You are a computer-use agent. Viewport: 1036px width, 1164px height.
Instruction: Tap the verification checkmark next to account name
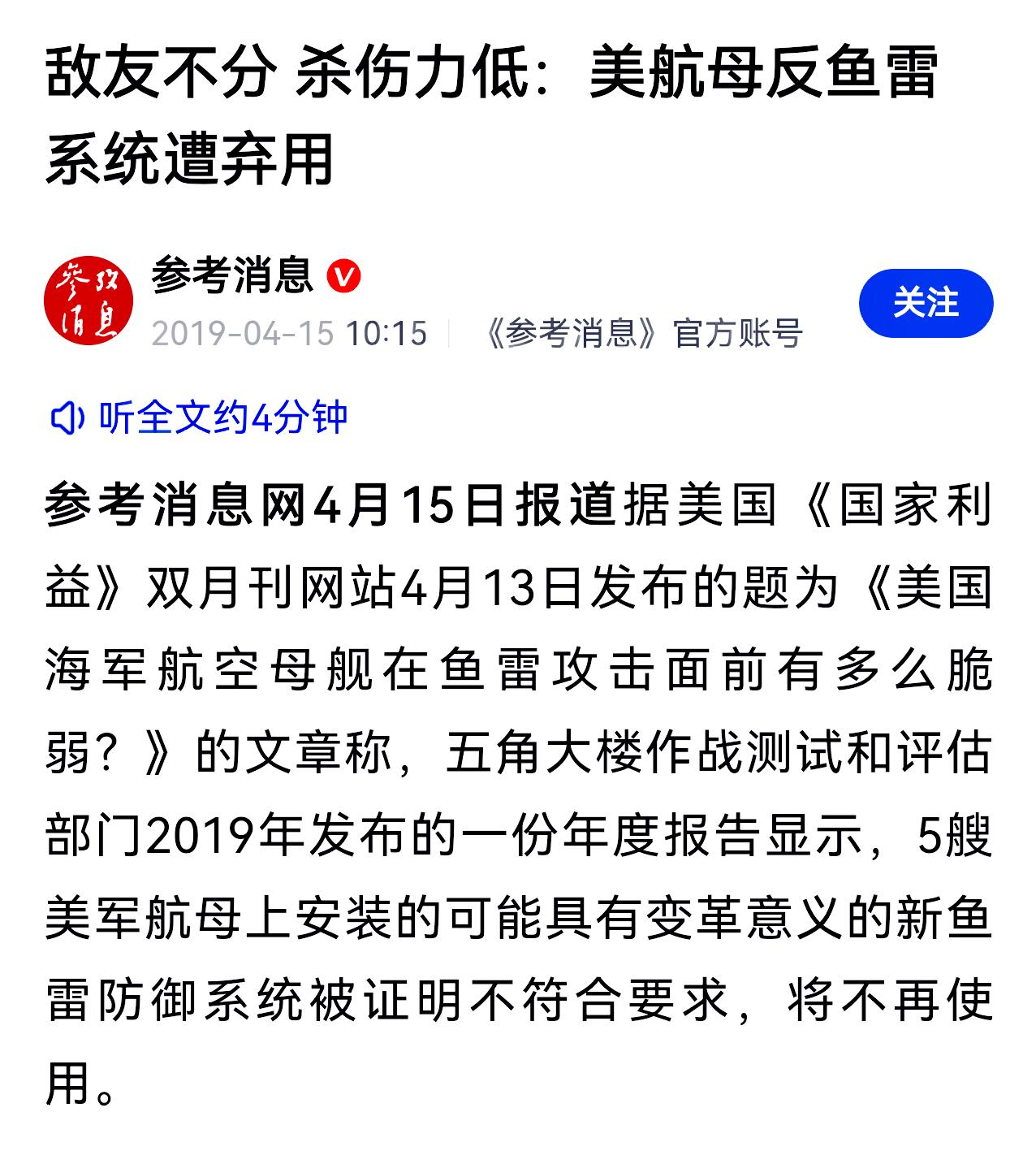point(344,276)
